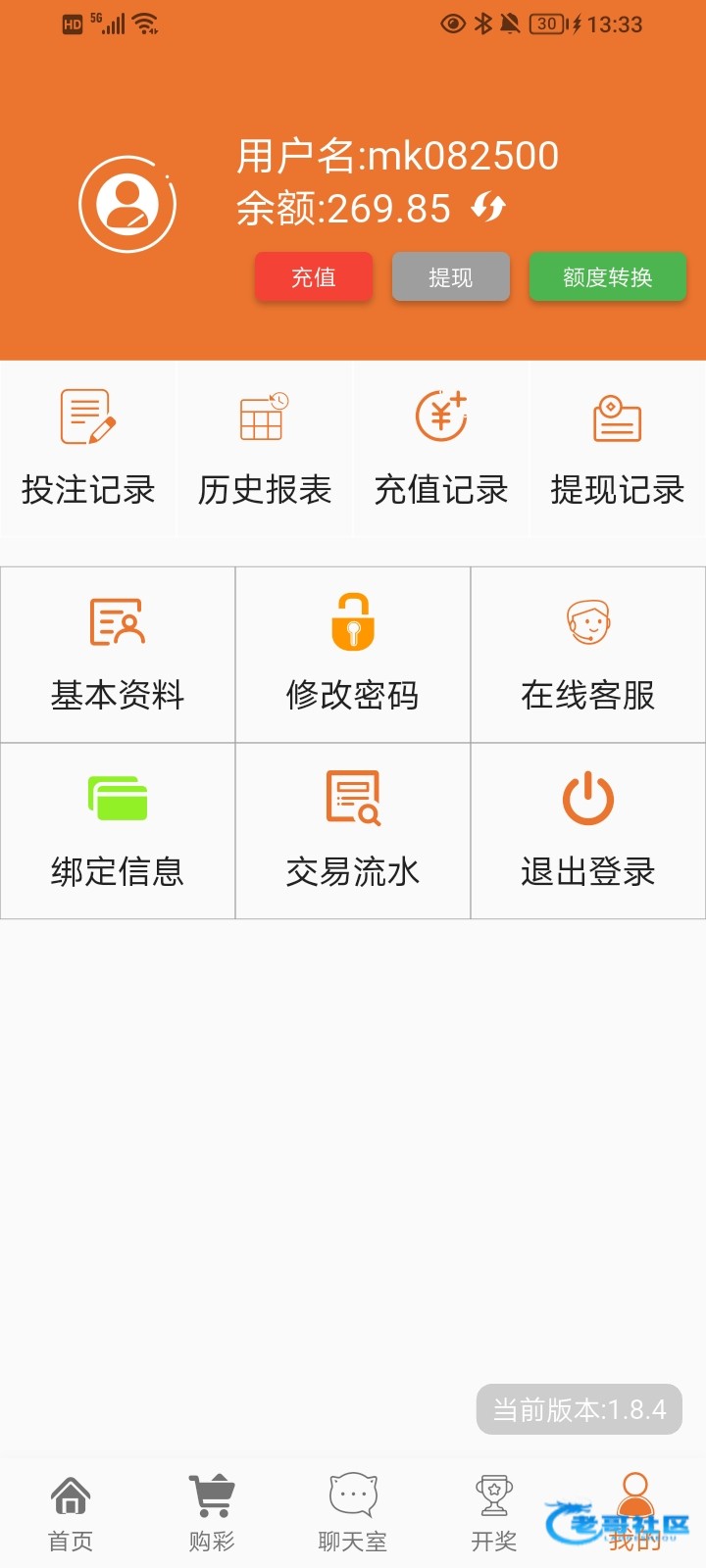Open 基本资料 basic profile
The height and width of the screenshot is (1568, 706).
click(118, 654)
